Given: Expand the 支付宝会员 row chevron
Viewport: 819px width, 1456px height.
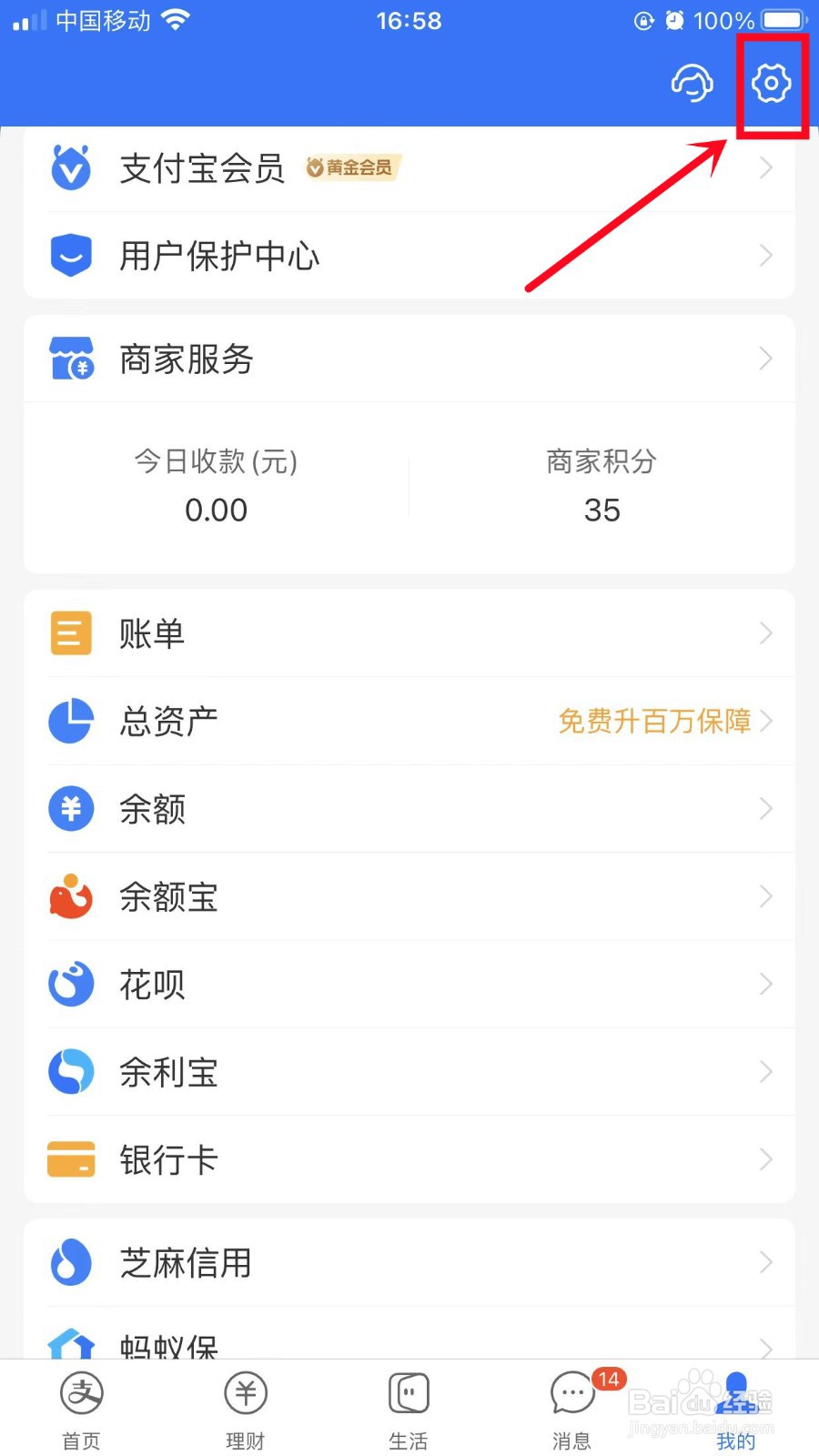Looking at the screenshot, I should 765,167.
